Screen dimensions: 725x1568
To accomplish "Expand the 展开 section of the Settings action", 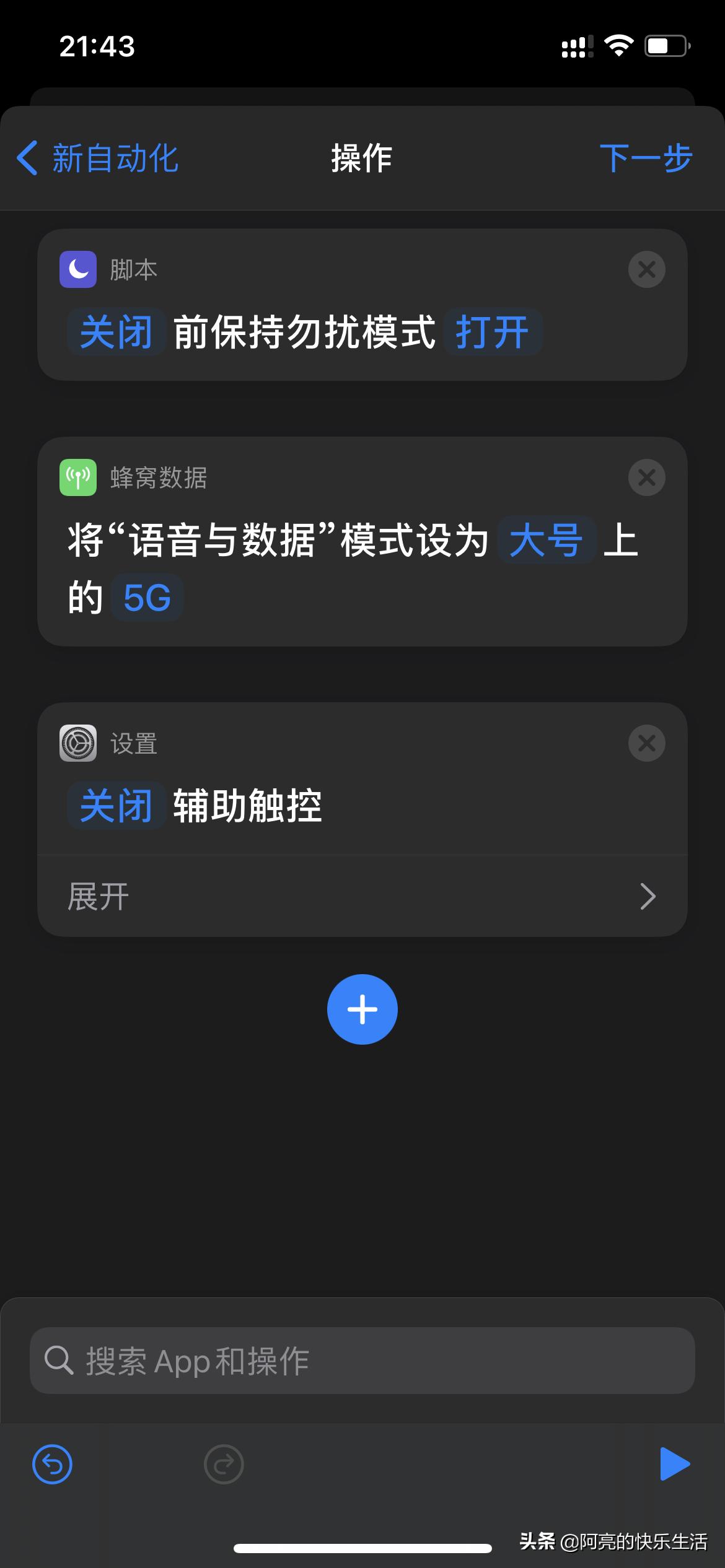I will pyautogui.click(x=362, y=895).
